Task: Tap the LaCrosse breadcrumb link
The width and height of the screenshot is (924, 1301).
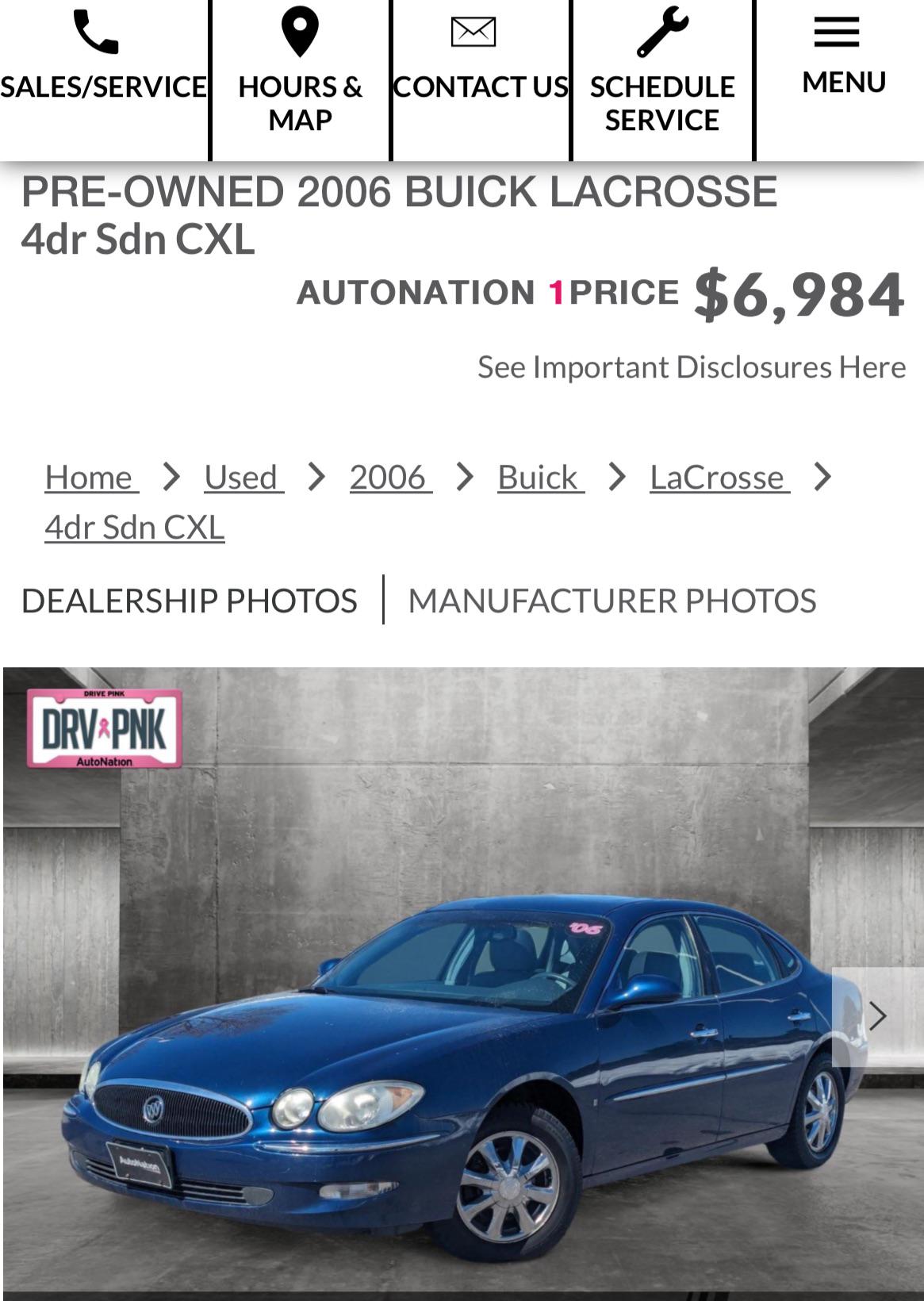Action: [719, 477]
